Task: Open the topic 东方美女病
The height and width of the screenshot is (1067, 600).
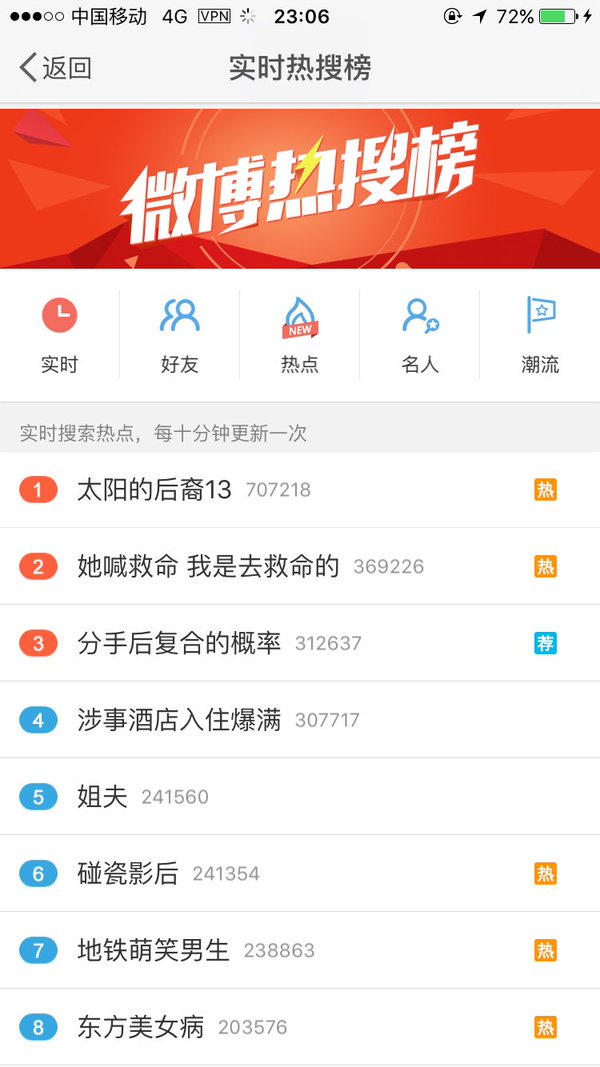Action: tap(141, 1027)
